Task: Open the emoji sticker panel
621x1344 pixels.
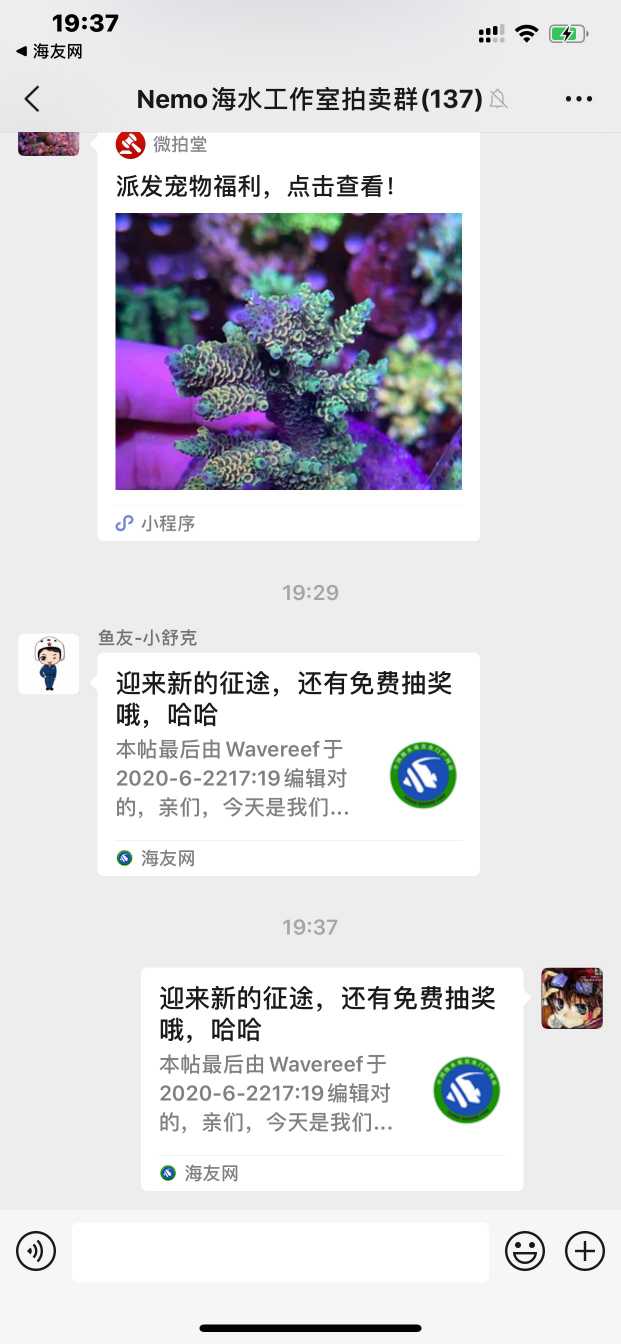Action: tap(524, 1251)
